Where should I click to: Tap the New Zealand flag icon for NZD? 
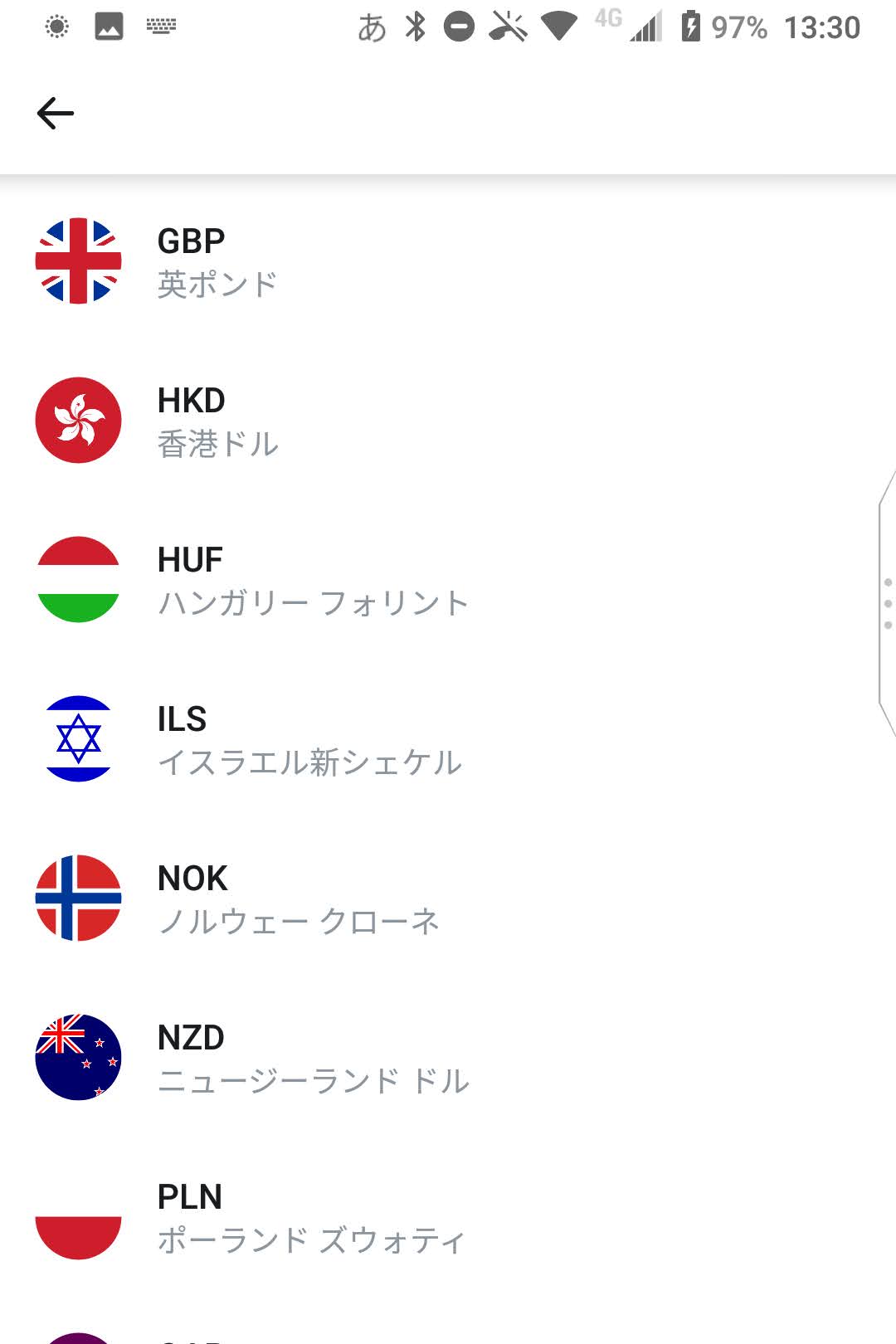pyautogui.click(x=79, y=1057)
